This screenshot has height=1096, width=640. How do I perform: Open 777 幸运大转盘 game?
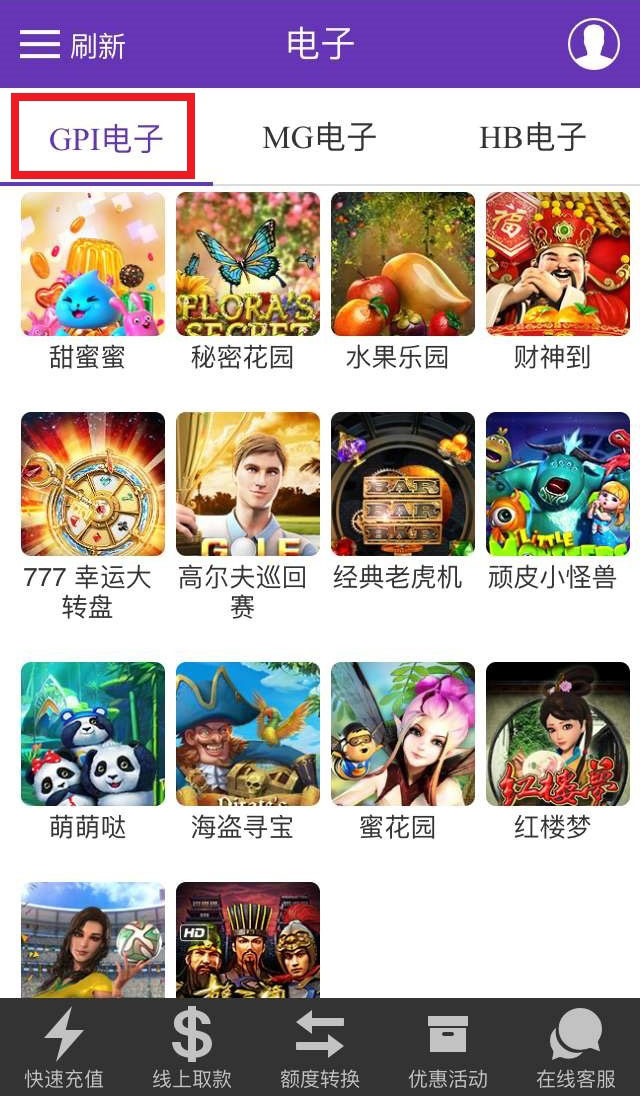pyautogui.click(x=93, y=484)
